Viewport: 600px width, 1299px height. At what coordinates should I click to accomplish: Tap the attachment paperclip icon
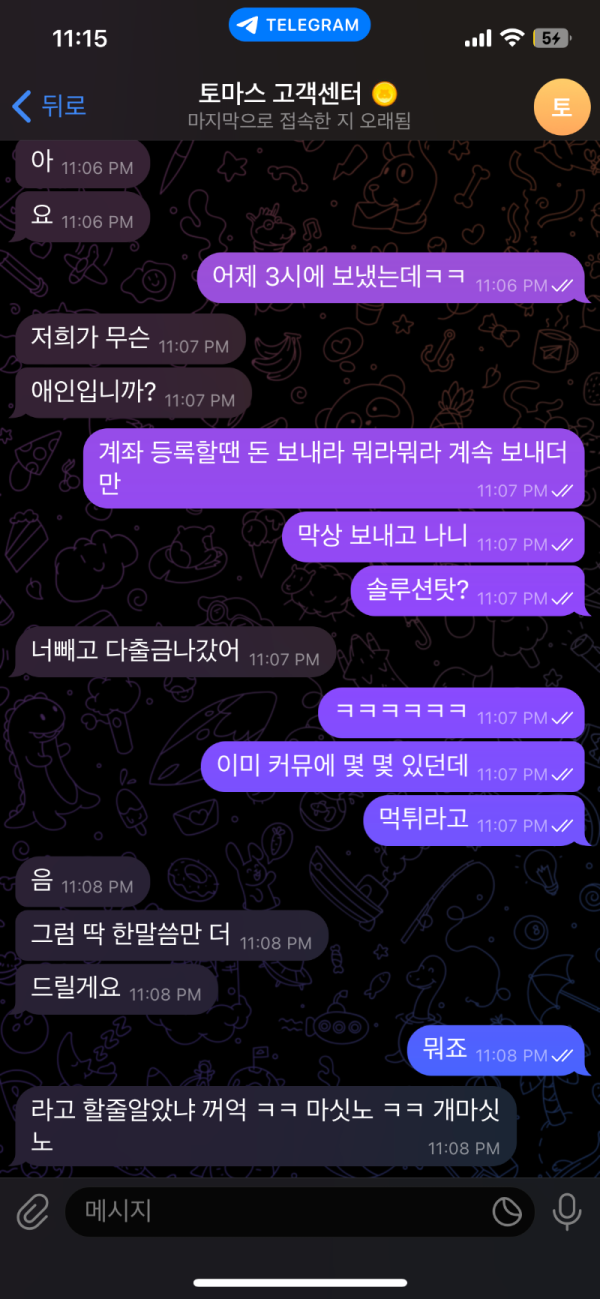33,1212
